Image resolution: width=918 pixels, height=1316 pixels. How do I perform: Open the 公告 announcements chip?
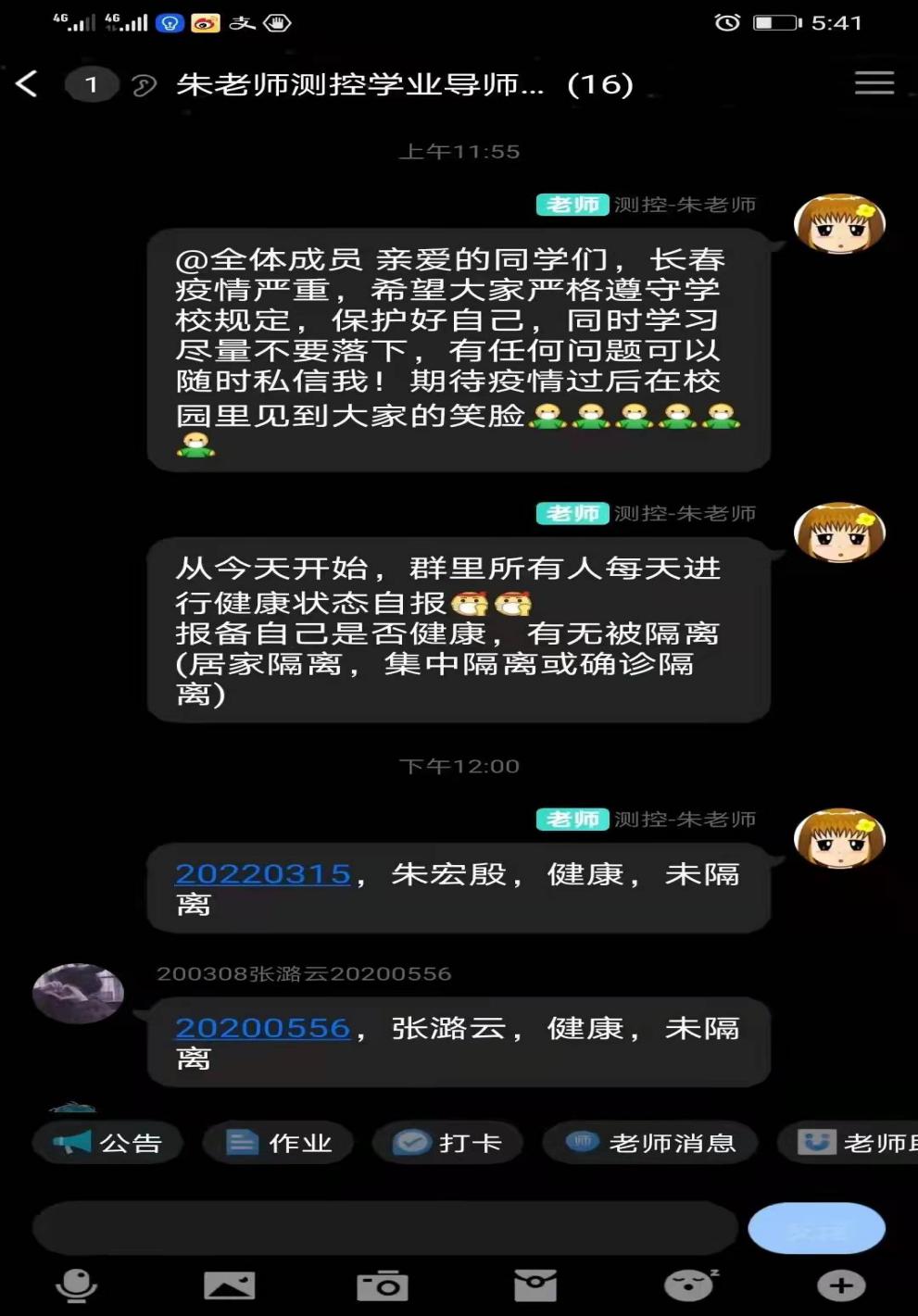pos(107,1143)
